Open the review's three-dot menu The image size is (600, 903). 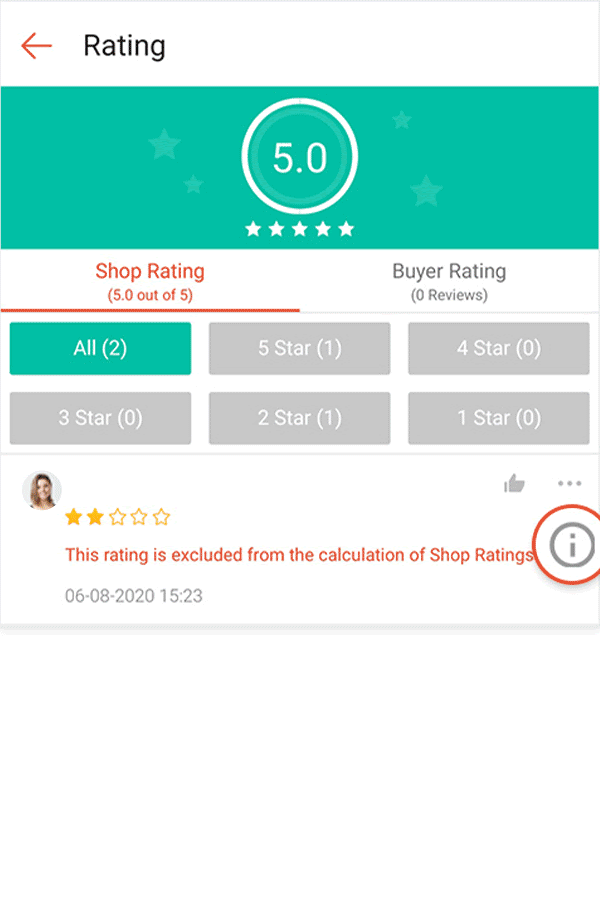pyautogui.click(x=569, y=484)
